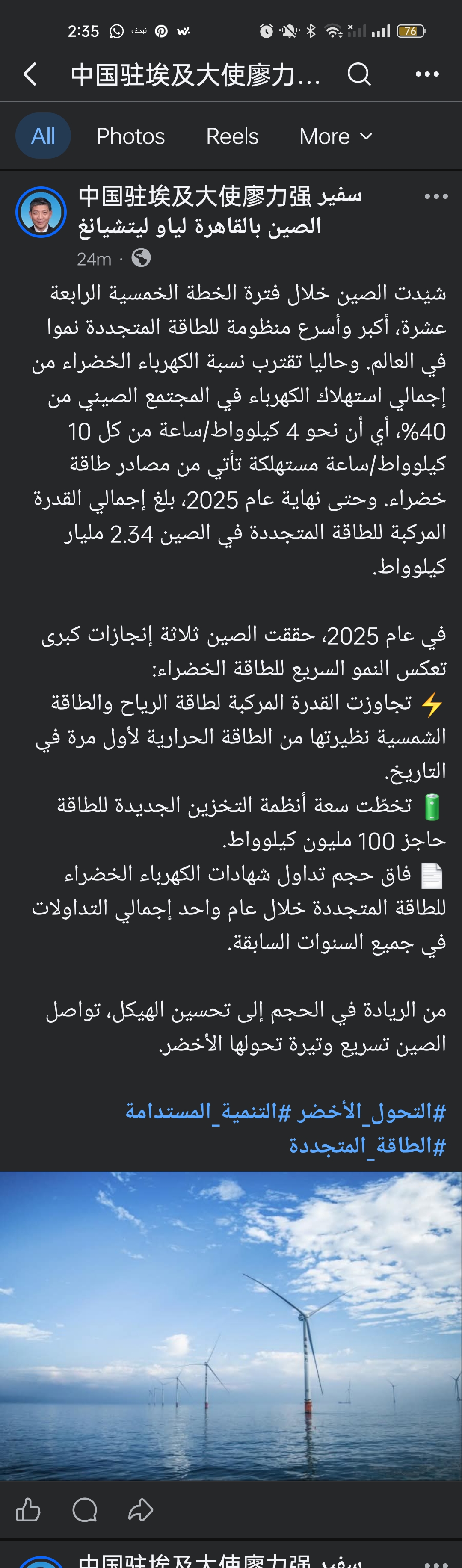Open the page overflow menu in header
This screenshot has height=1568, width=462.
[x=426, y=74]
